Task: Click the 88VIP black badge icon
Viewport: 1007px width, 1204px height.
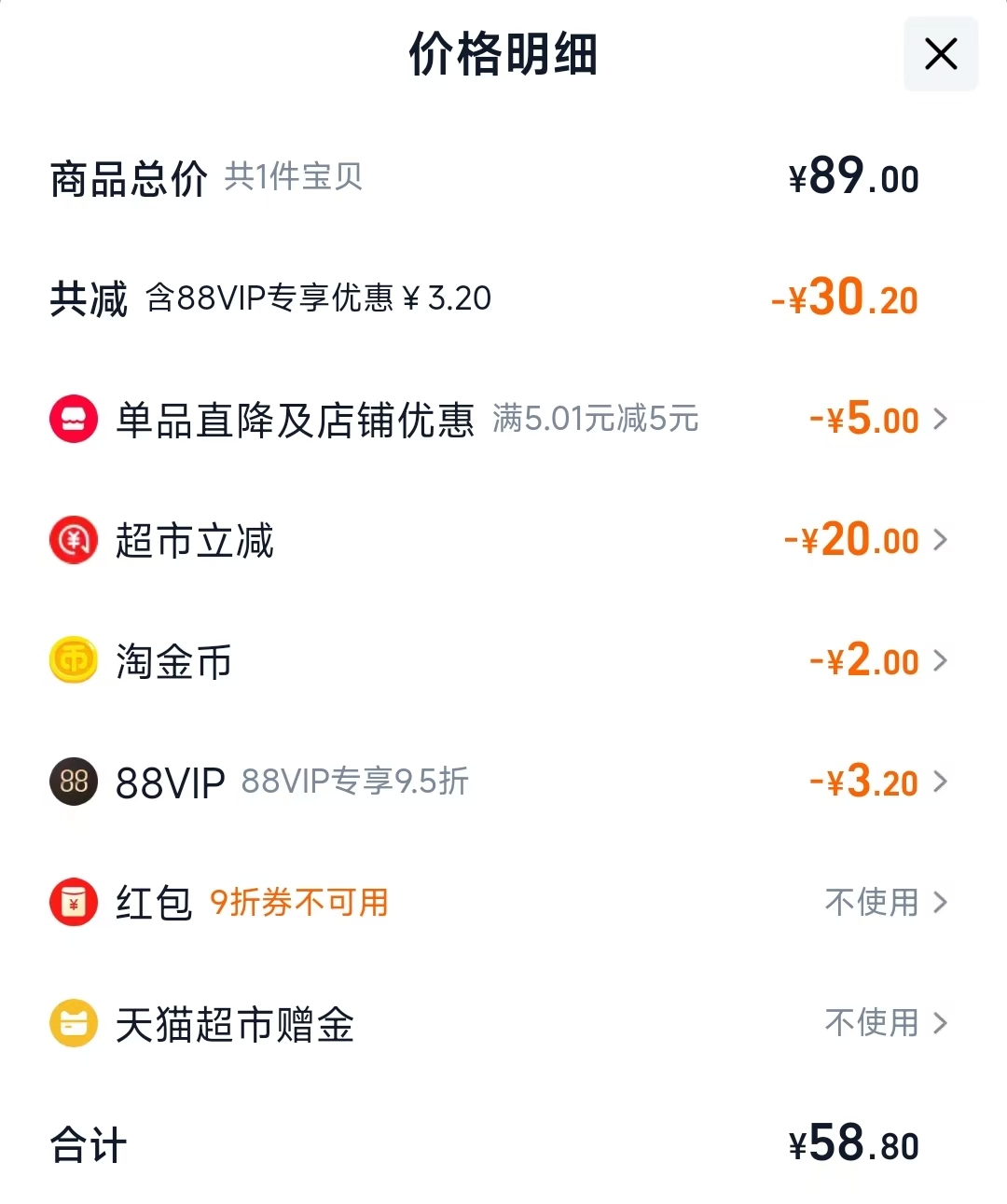Action: pyautogui.click(x=73, y=782)
